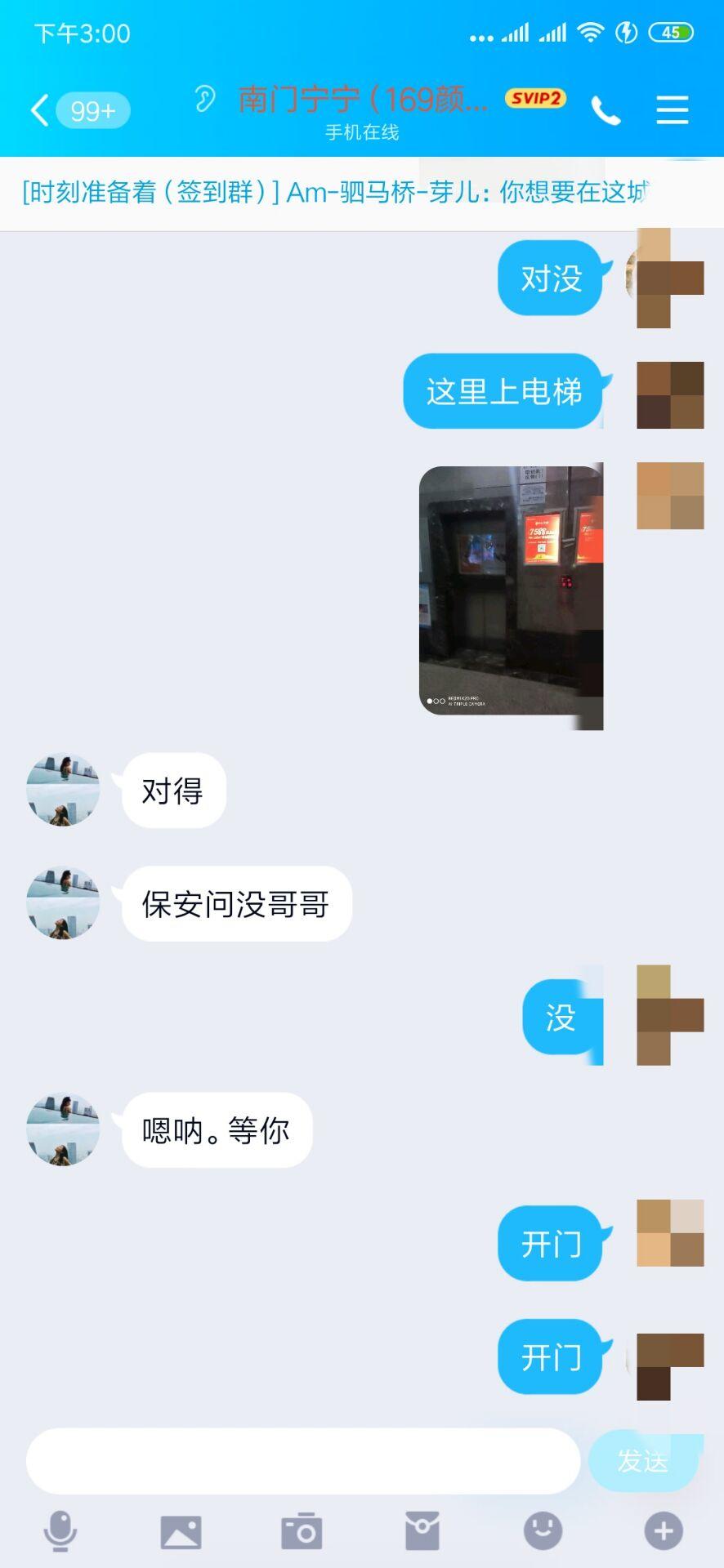
Task: Tap the 发送 send button
Action: (x=643, y=1461)
